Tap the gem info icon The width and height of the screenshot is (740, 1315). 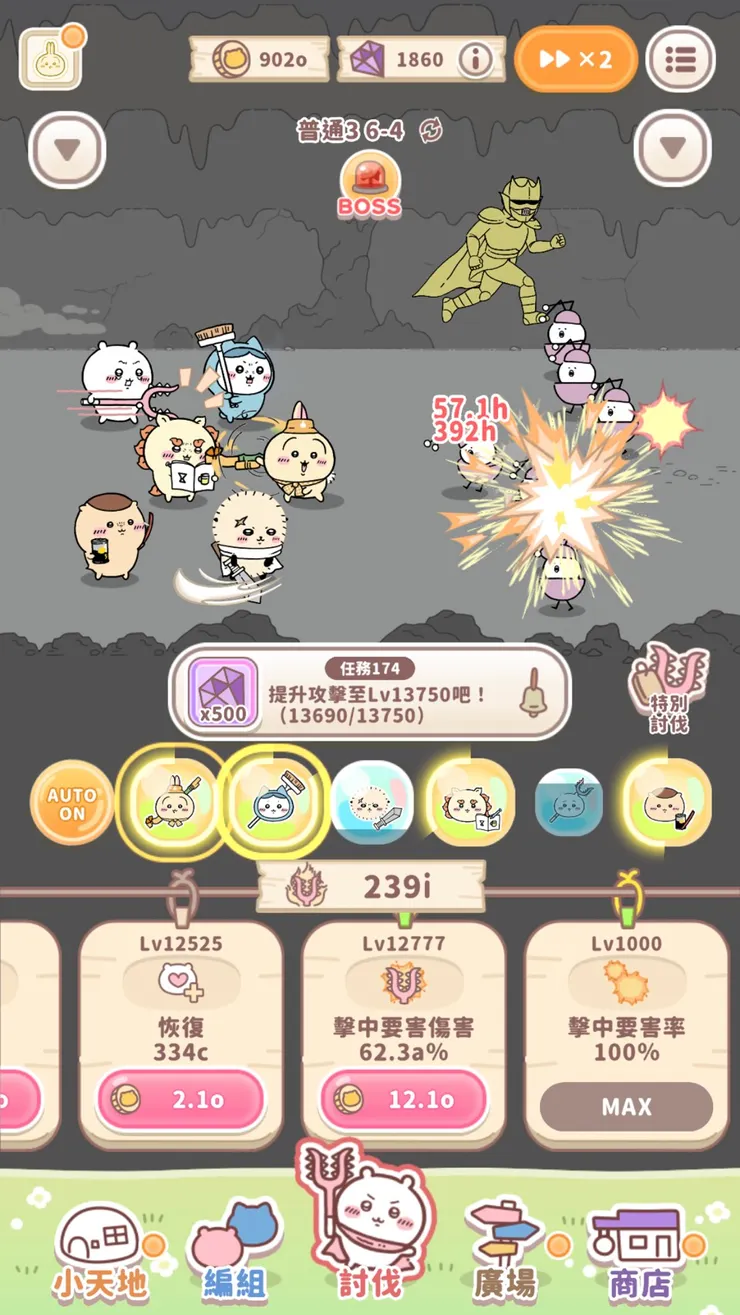(476, 60)
